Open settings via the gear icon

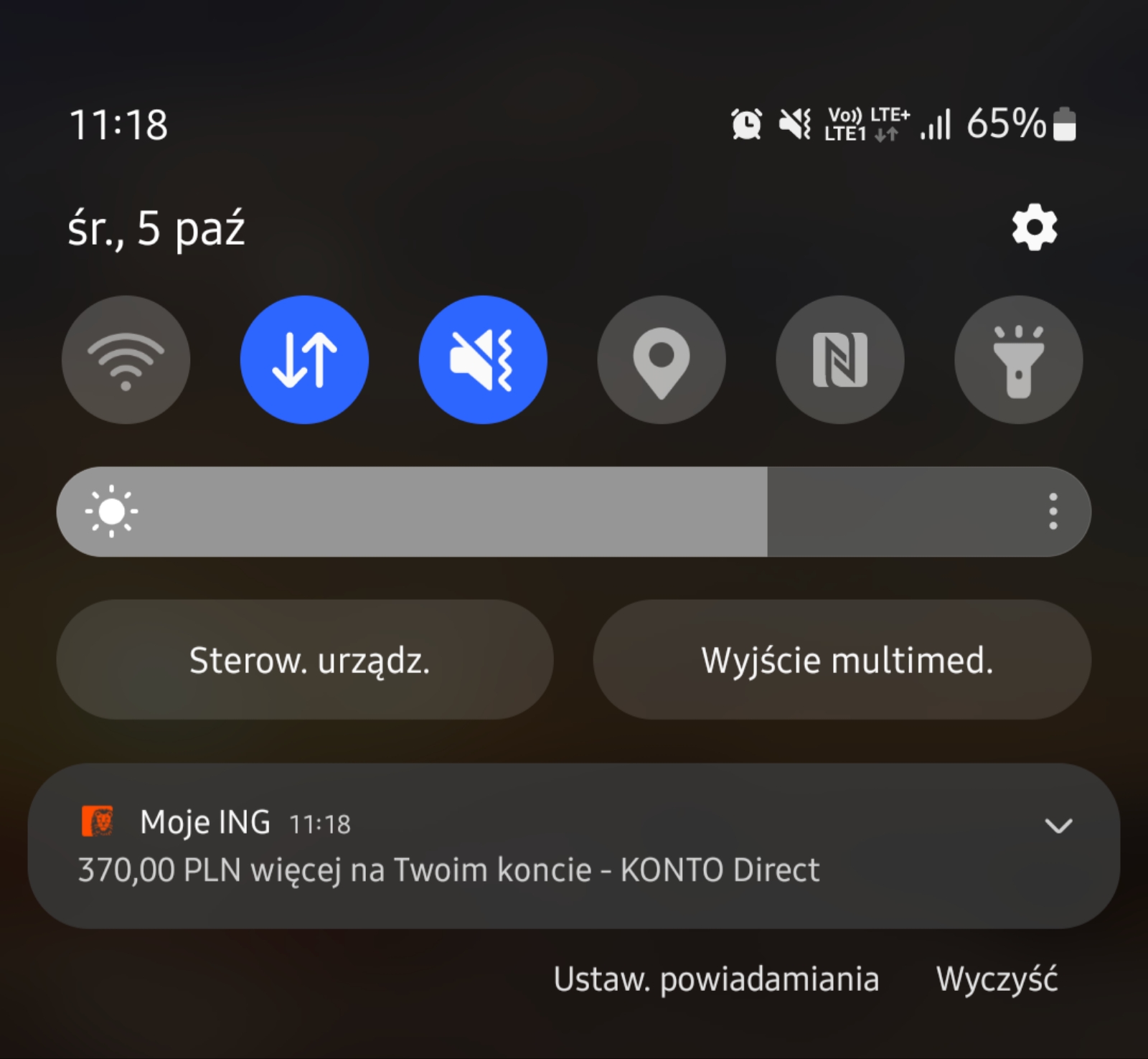[x=1034, y=228]
